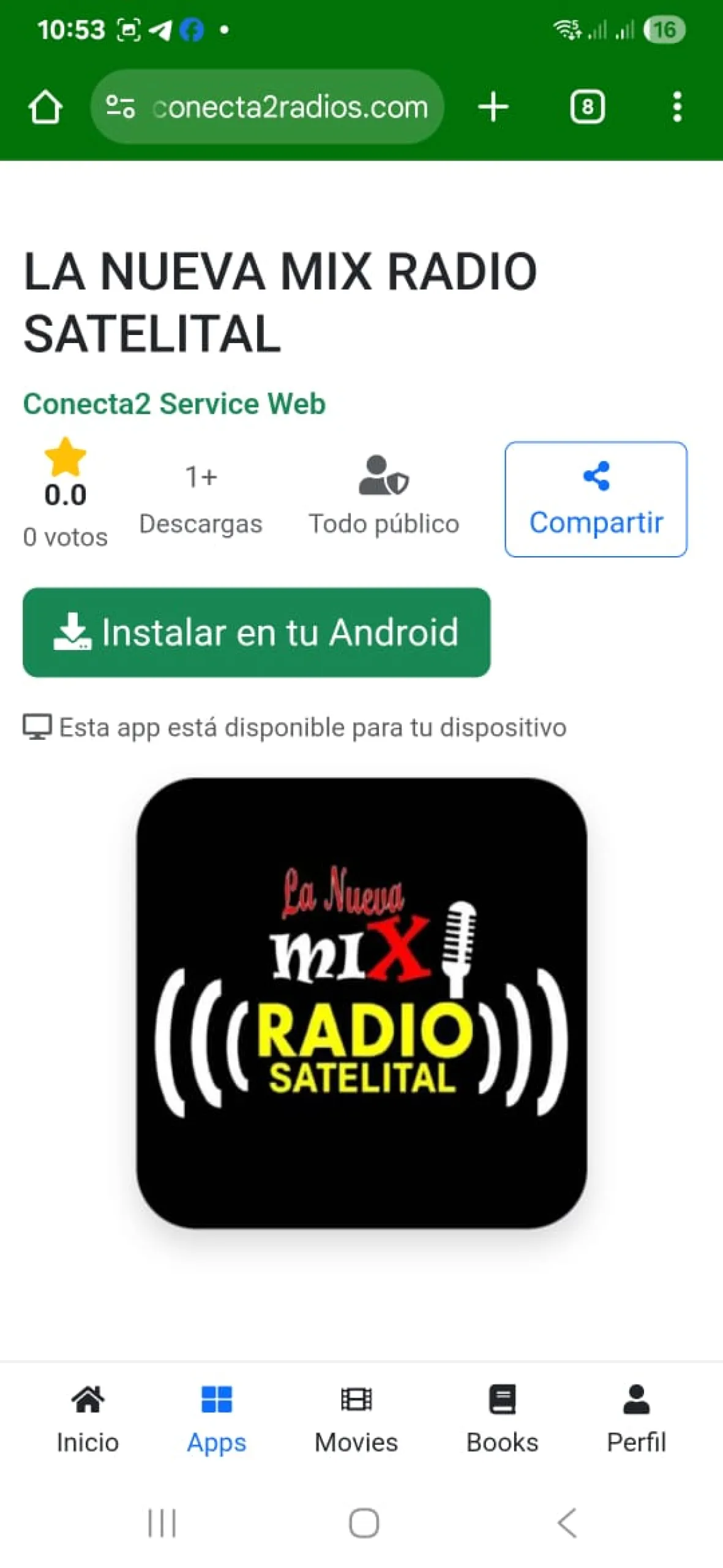
Task: Share this app with Compartir
Action: (596, 499)
